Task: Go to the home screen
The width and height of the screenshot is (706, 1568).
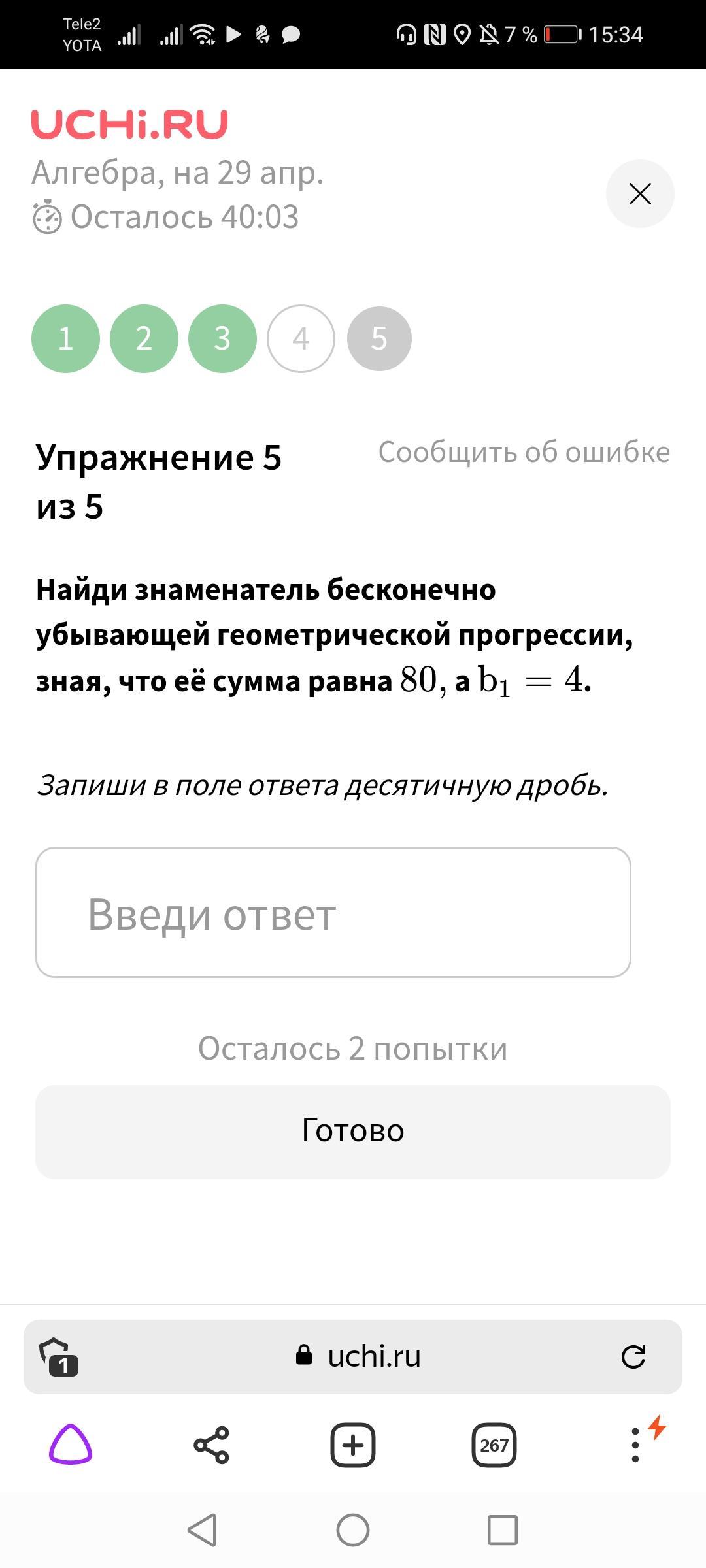Action: (x=353, y=1530)
